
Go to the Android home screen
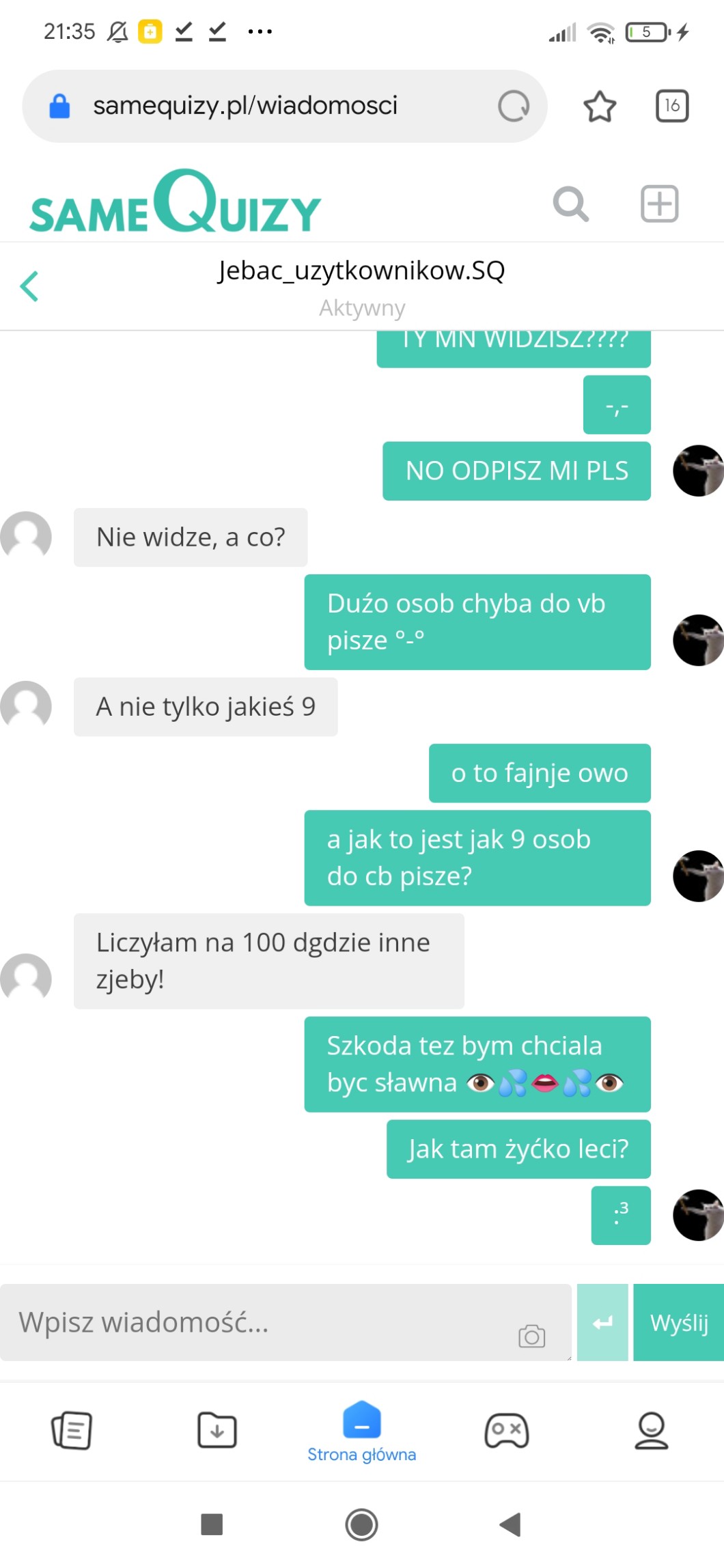click(362, 1524)
